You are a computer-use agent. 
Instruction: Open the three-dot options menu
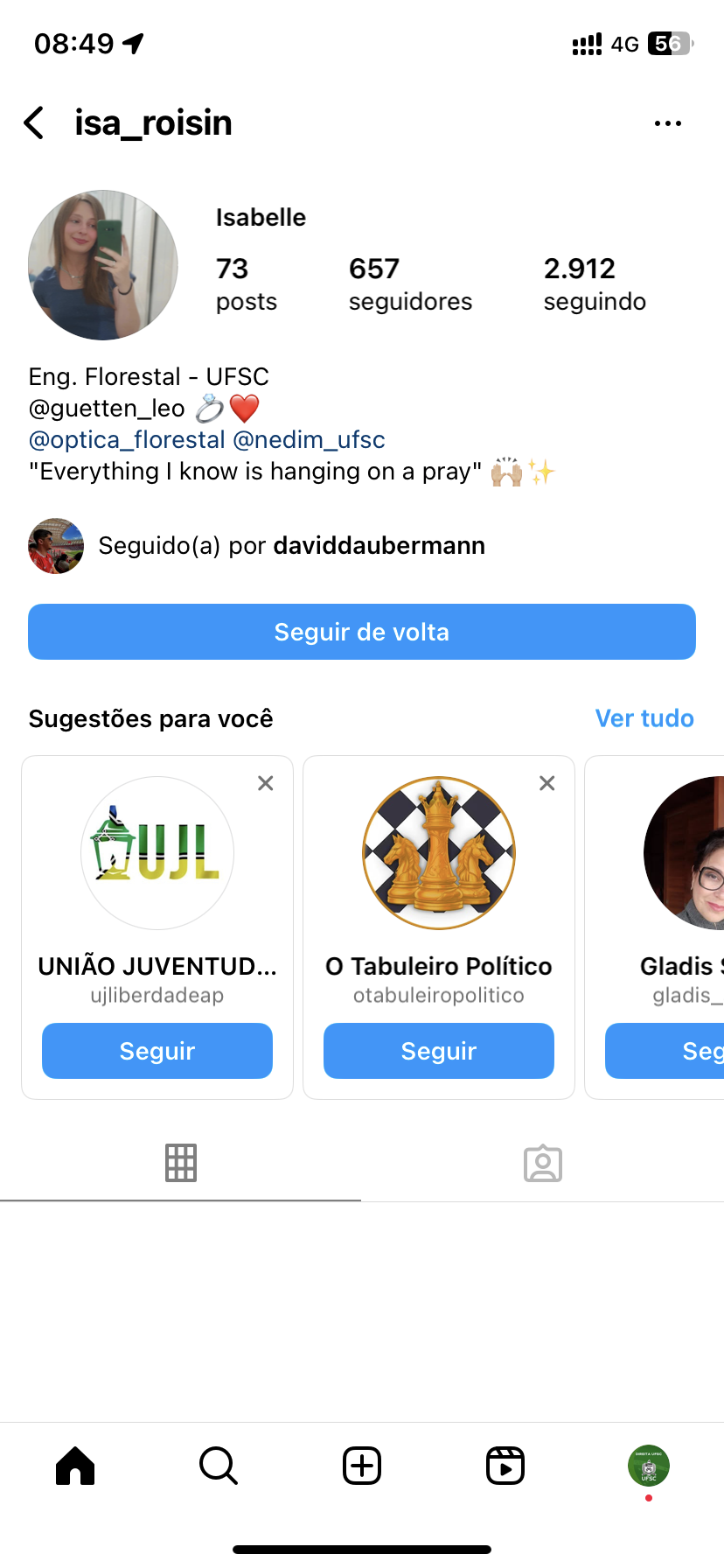(667, 123)
